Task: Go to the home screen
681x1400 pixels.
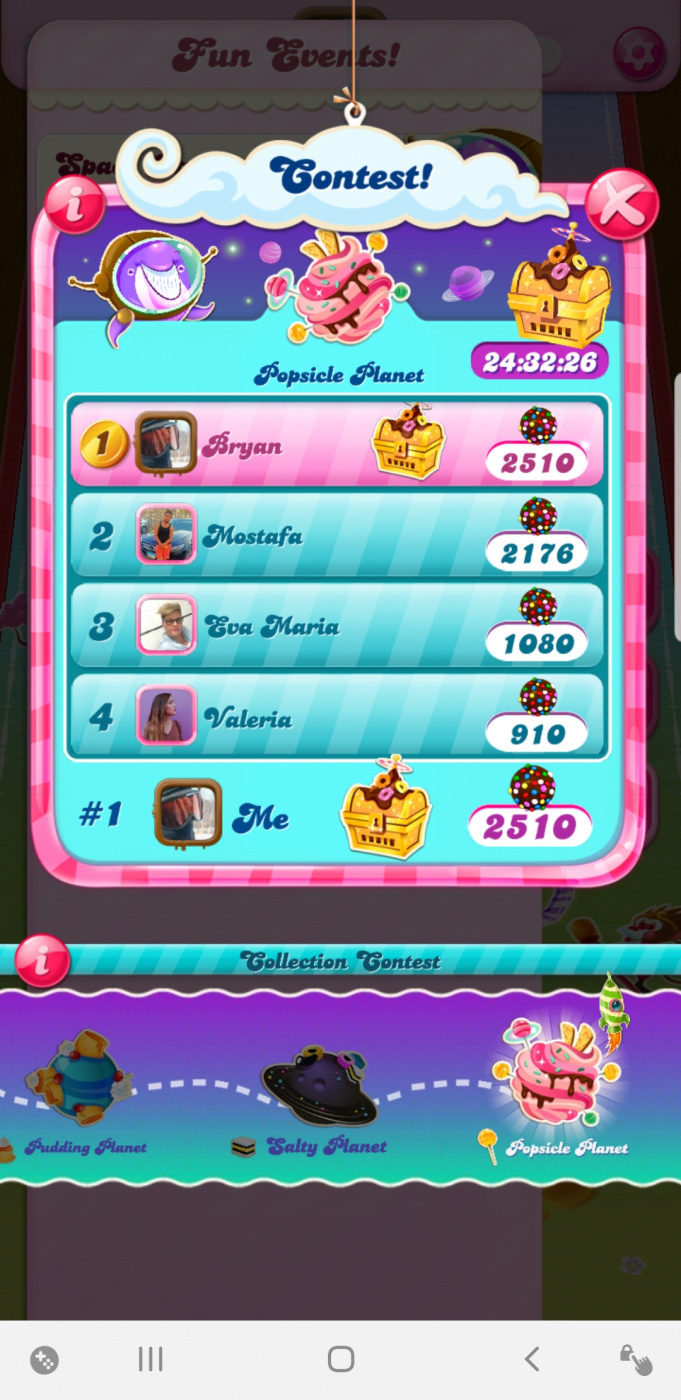Action: click(341, 1358)
